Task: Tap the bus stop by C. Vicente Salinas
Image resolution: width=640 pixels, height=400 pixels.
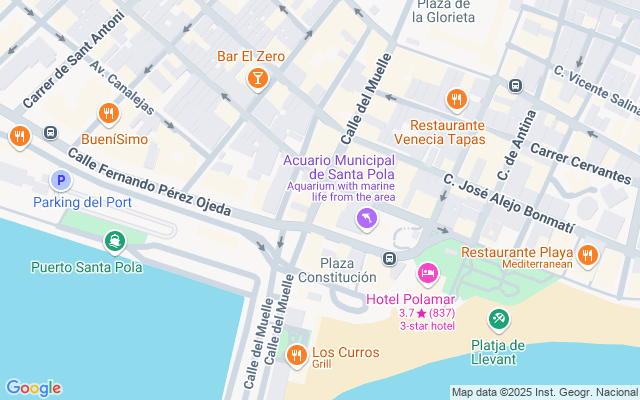Action: point(515,86)
